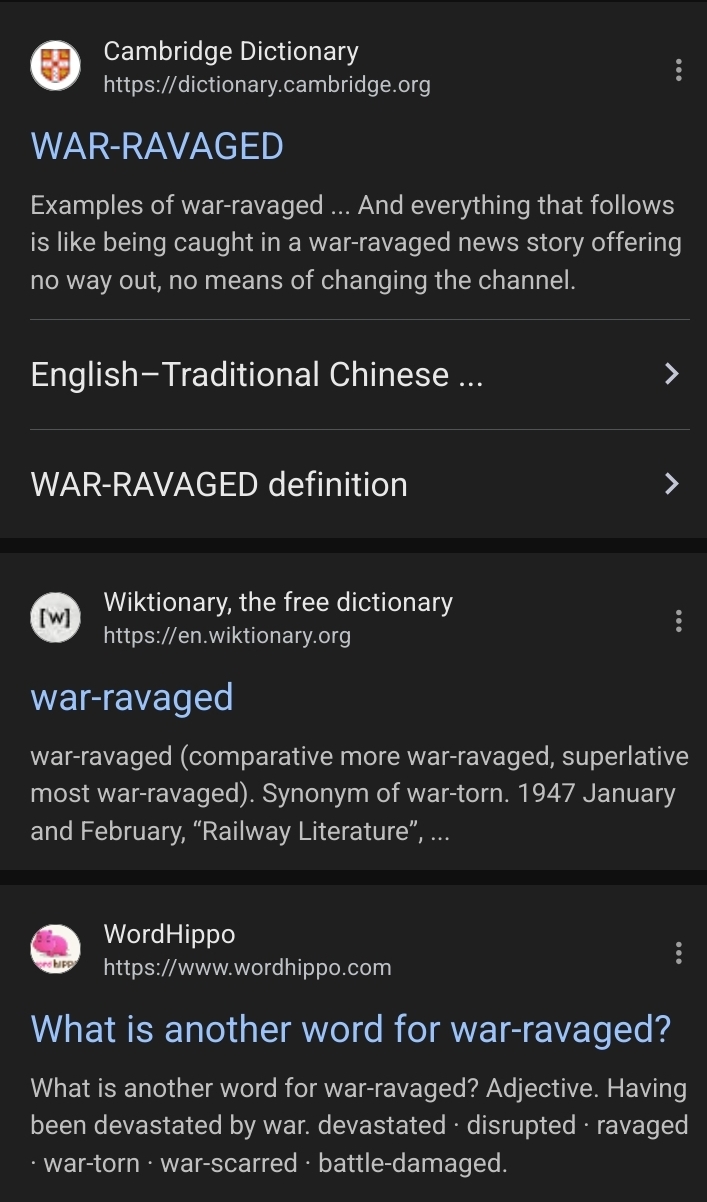The height and width of the screenshot is (1202, 707).
Task: Open overflow menu for Cambridge Dictionary result
Action: [x=679, y=69]
